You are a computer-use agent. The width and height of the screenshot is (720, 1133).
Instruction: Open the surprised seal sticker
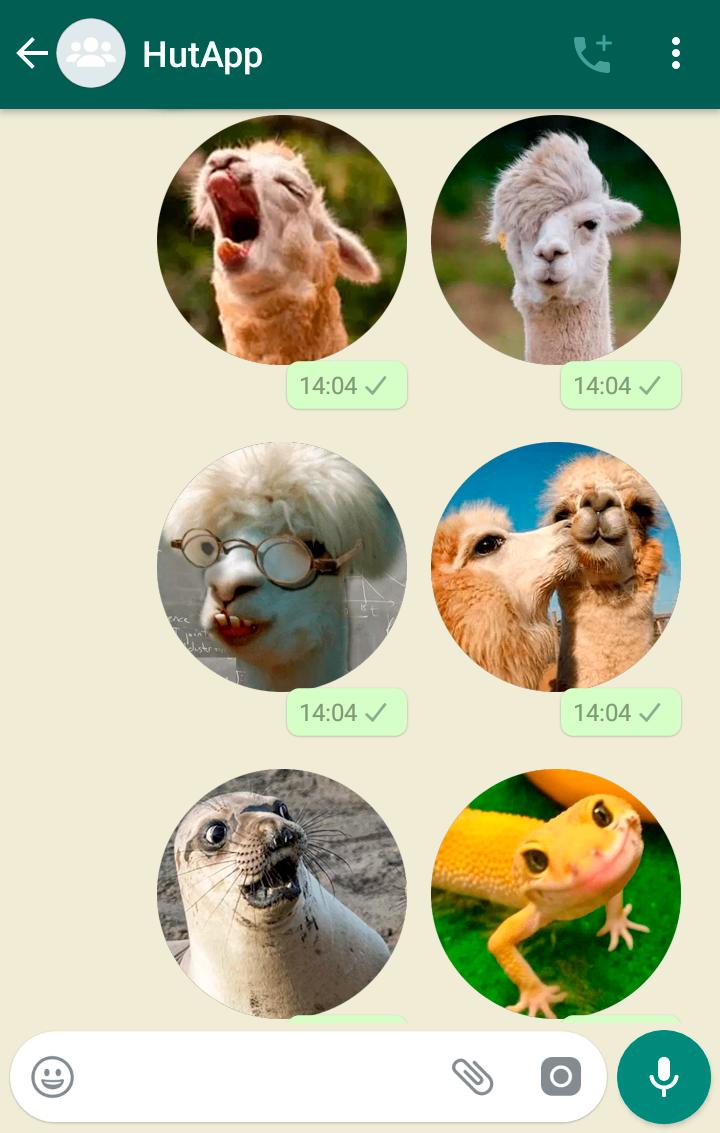click(x=282, y=893)
